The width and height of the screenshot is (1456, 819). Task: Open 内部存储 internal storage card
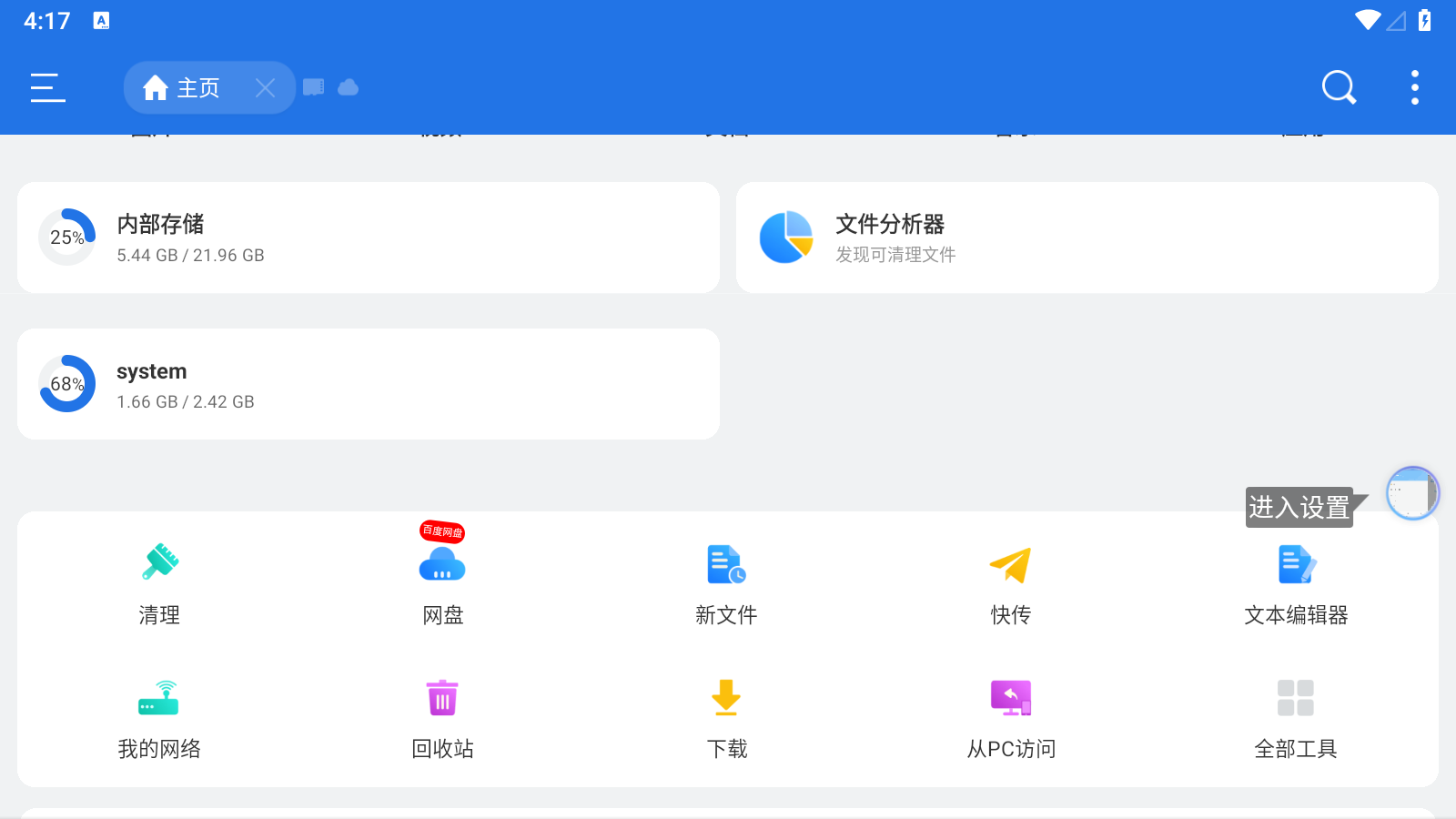tap(368, 238)
